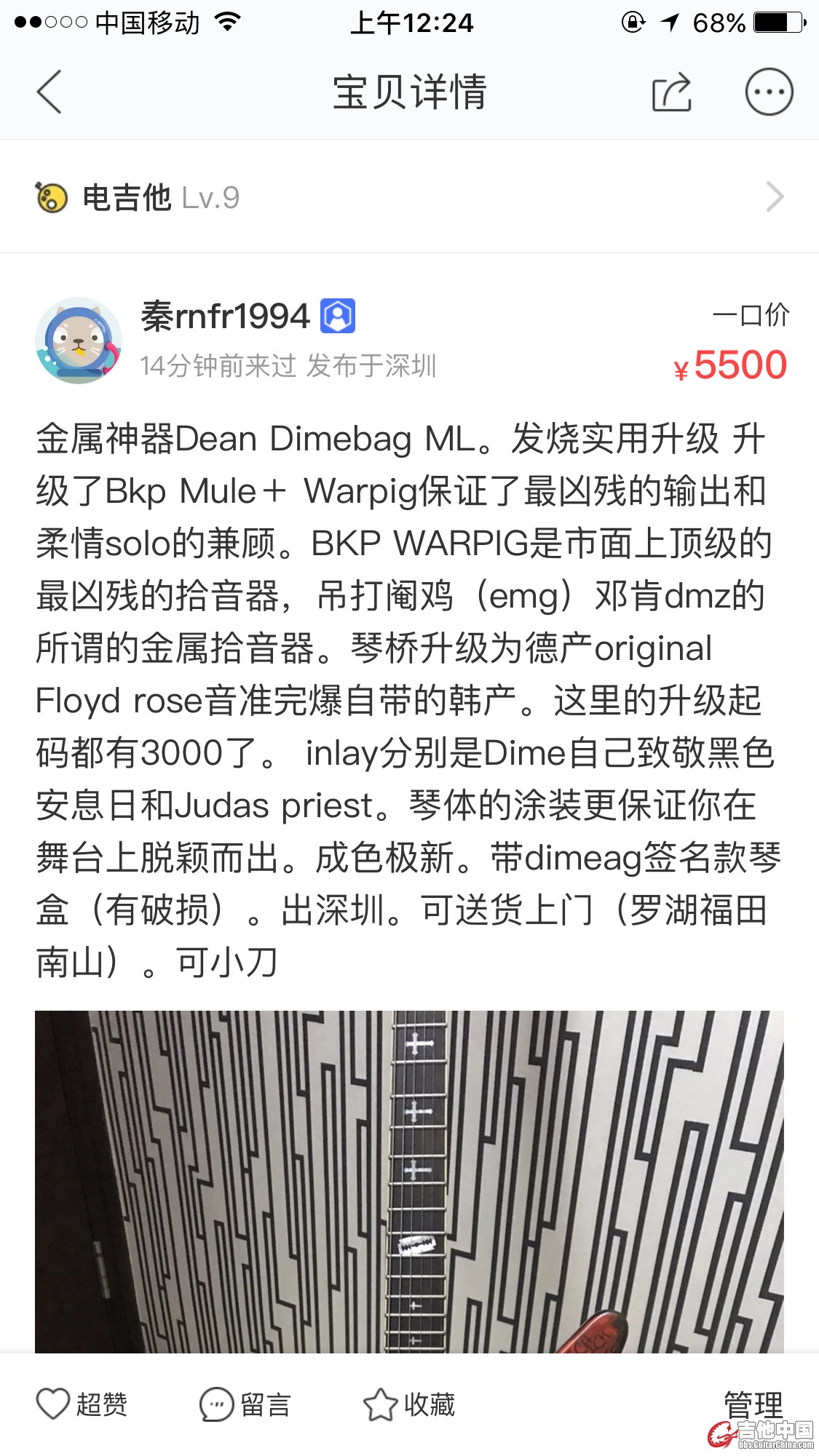Leave a 留言 comment
819x1456 pixels.
click(245, 1404)
